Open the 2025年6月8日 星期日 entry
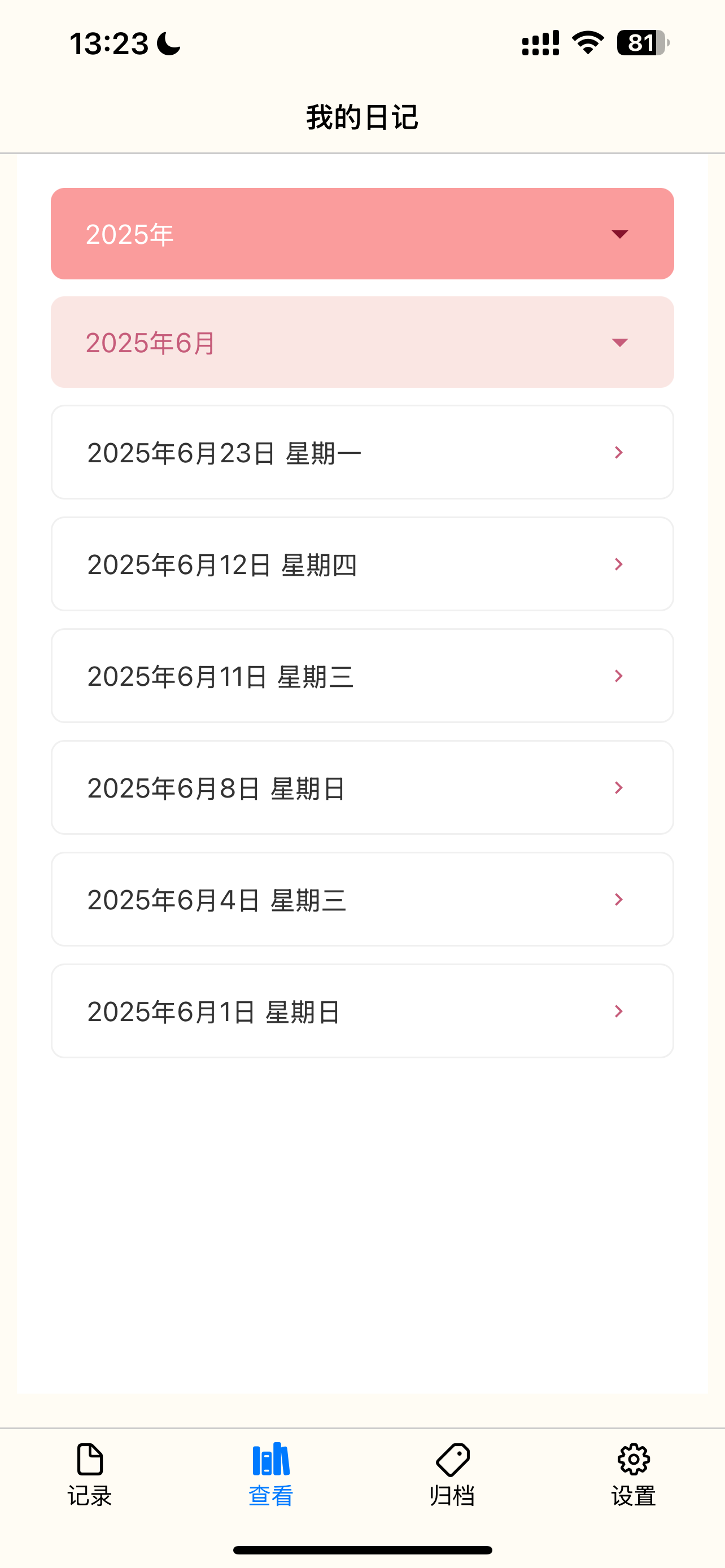Image resolution: width=725 pixels, height=1568 pixels. click(x=362, y=787)
